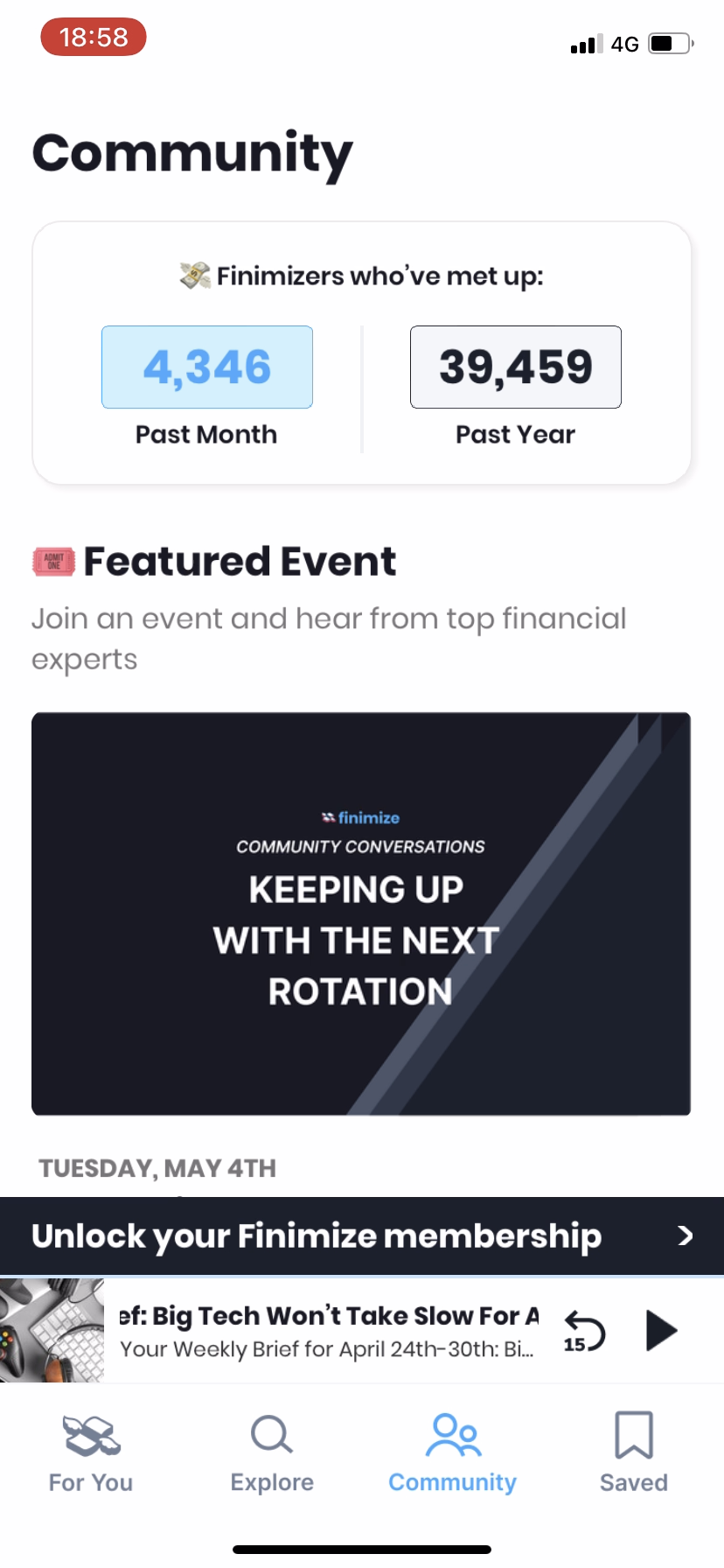Expand the Finimize membership banner chevron
This screenshot has height=1568, width=724.
[686, 1235]
